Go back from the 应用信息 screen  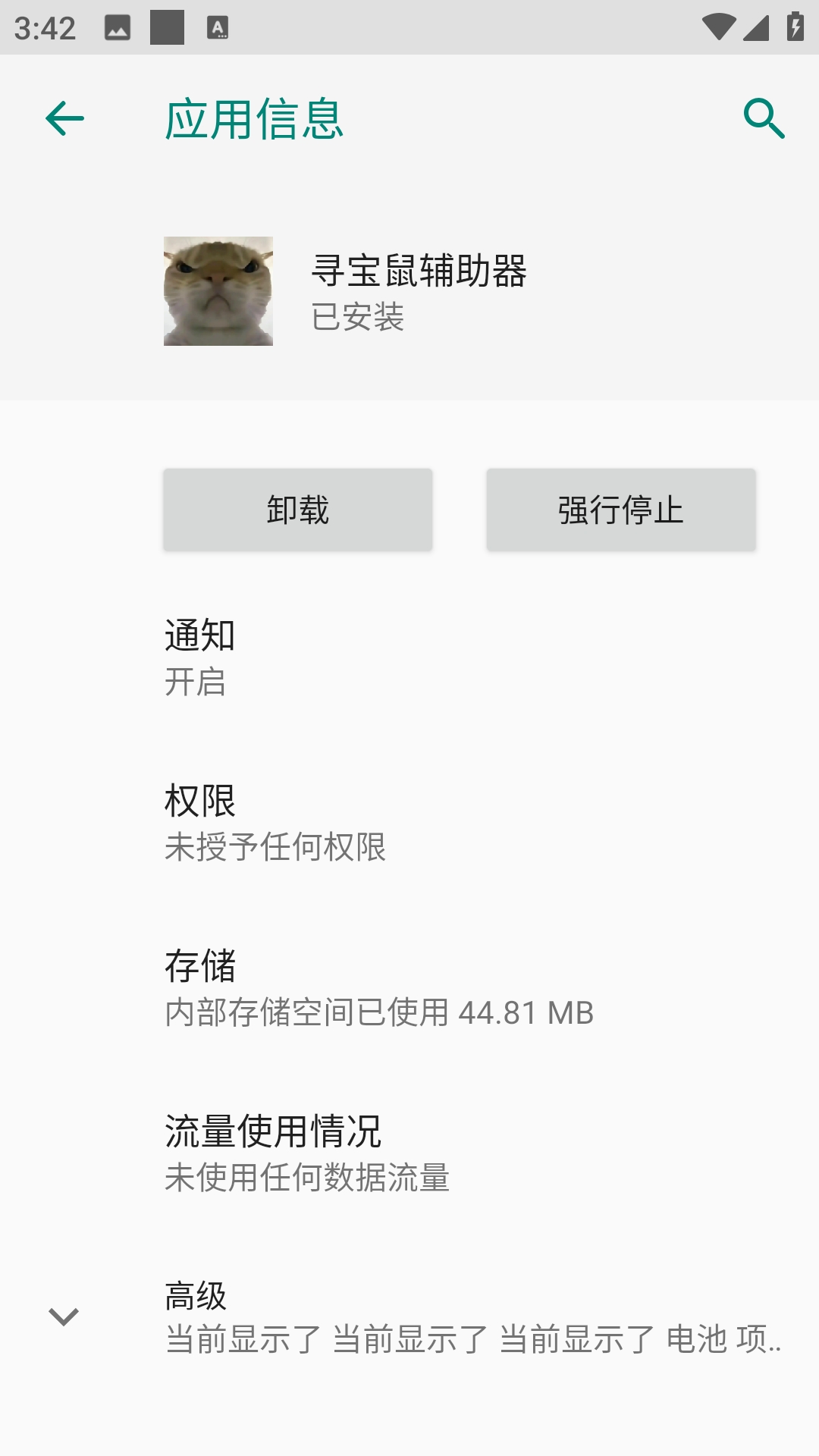coord(64,119)
